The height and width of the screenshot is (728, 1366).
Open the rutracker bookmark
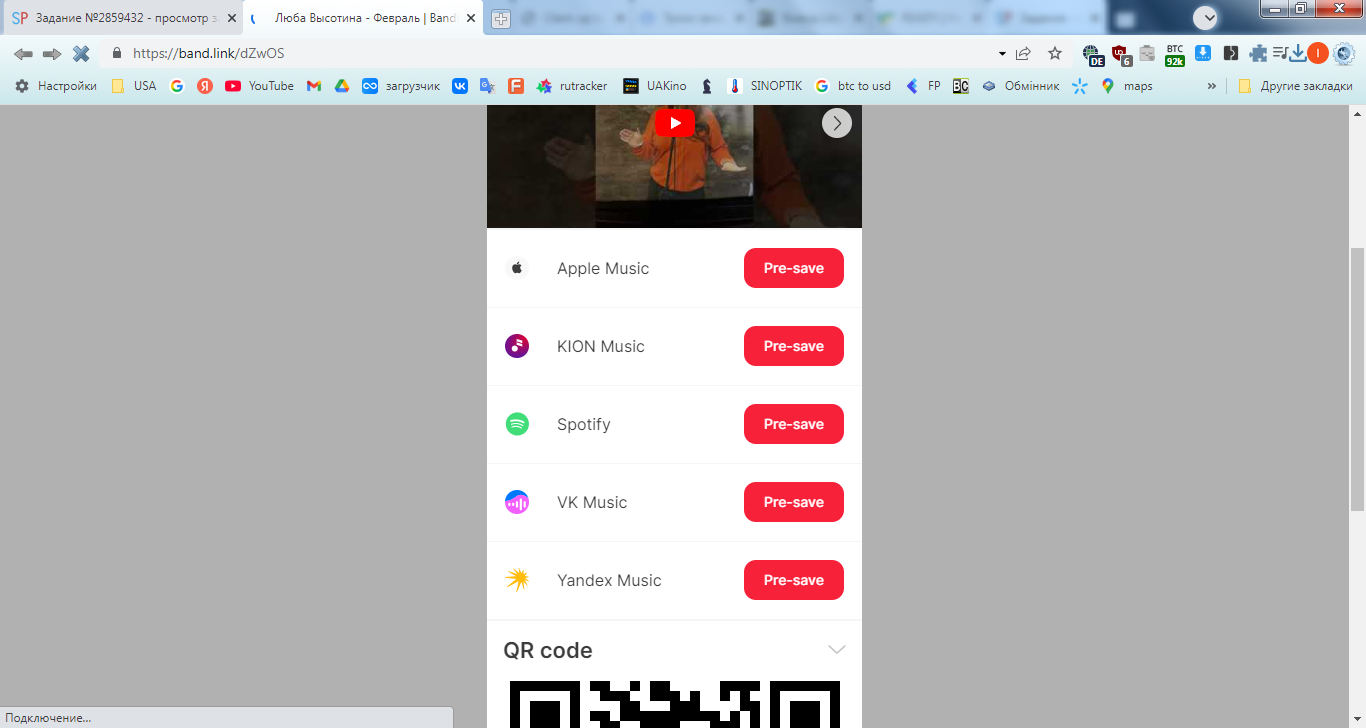coord(572,86)
